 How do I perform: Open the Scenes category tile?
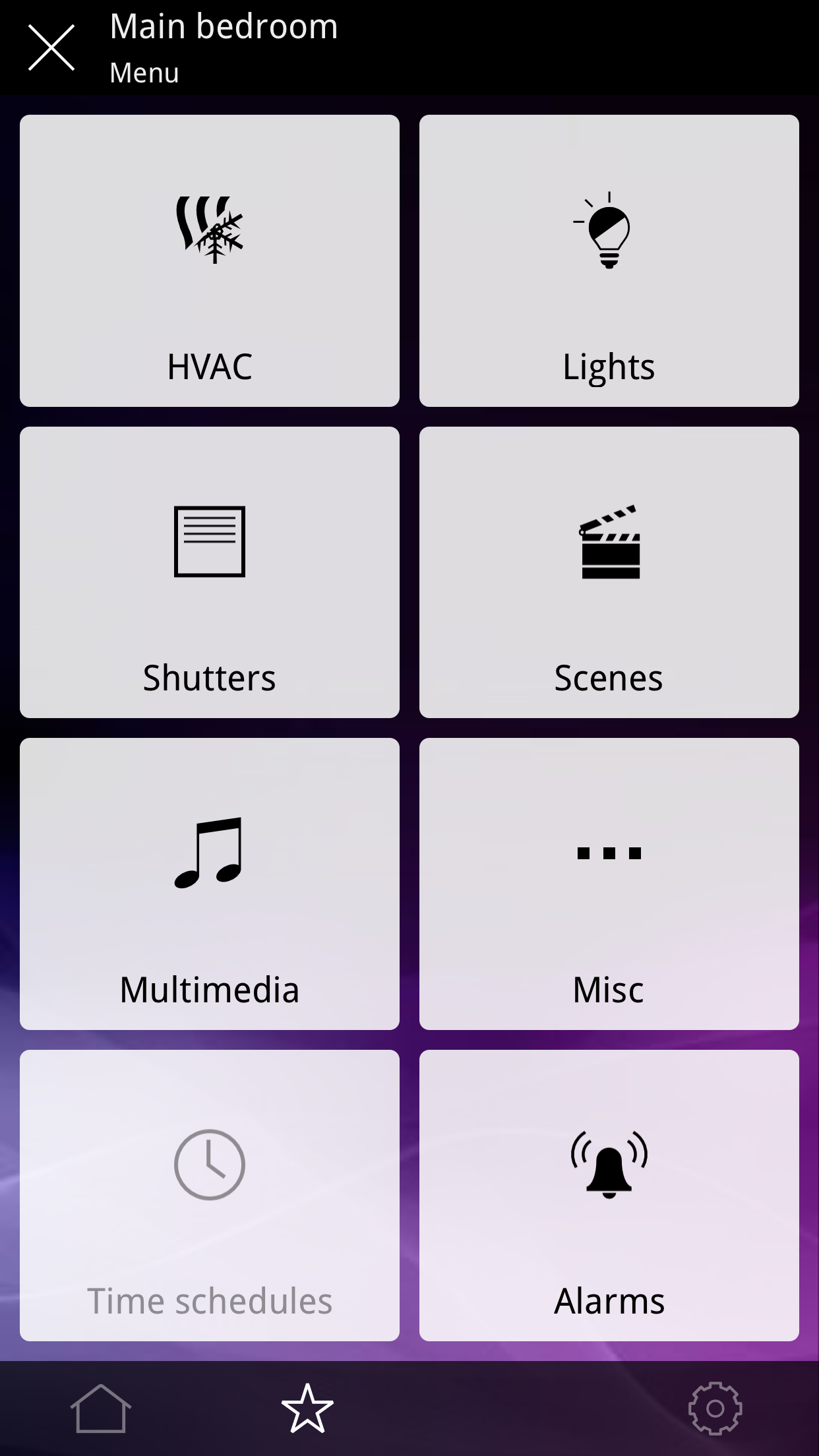click(x=608, y=571)
